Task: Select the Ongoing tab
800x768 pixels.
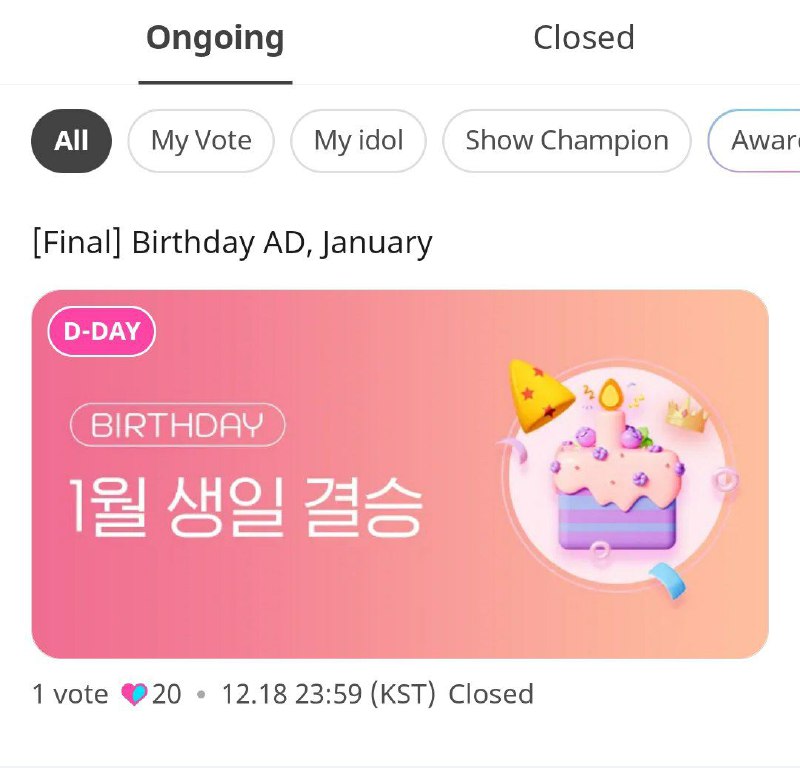Action: click(215, 39)
